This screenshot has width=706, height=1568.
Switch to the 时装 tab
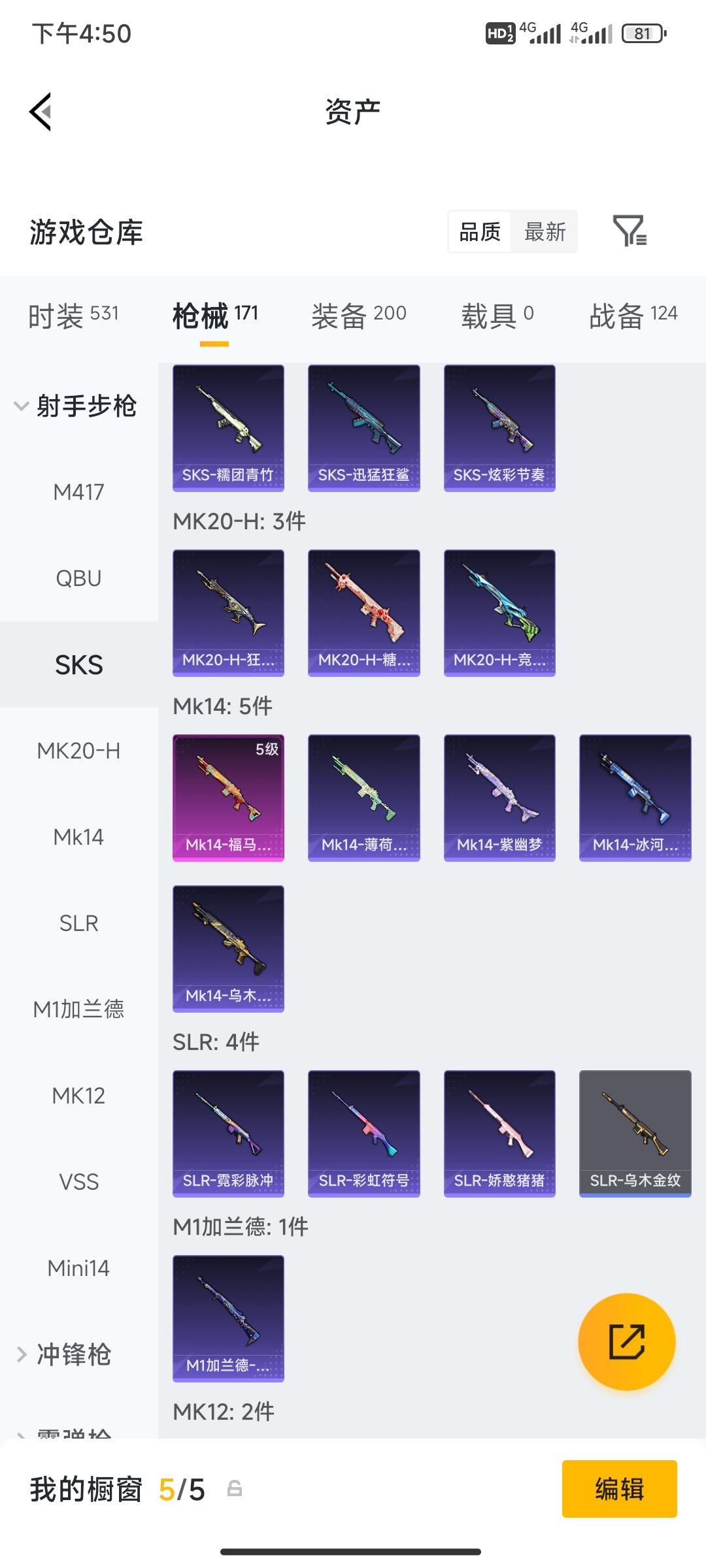click(x=73, y=316)
